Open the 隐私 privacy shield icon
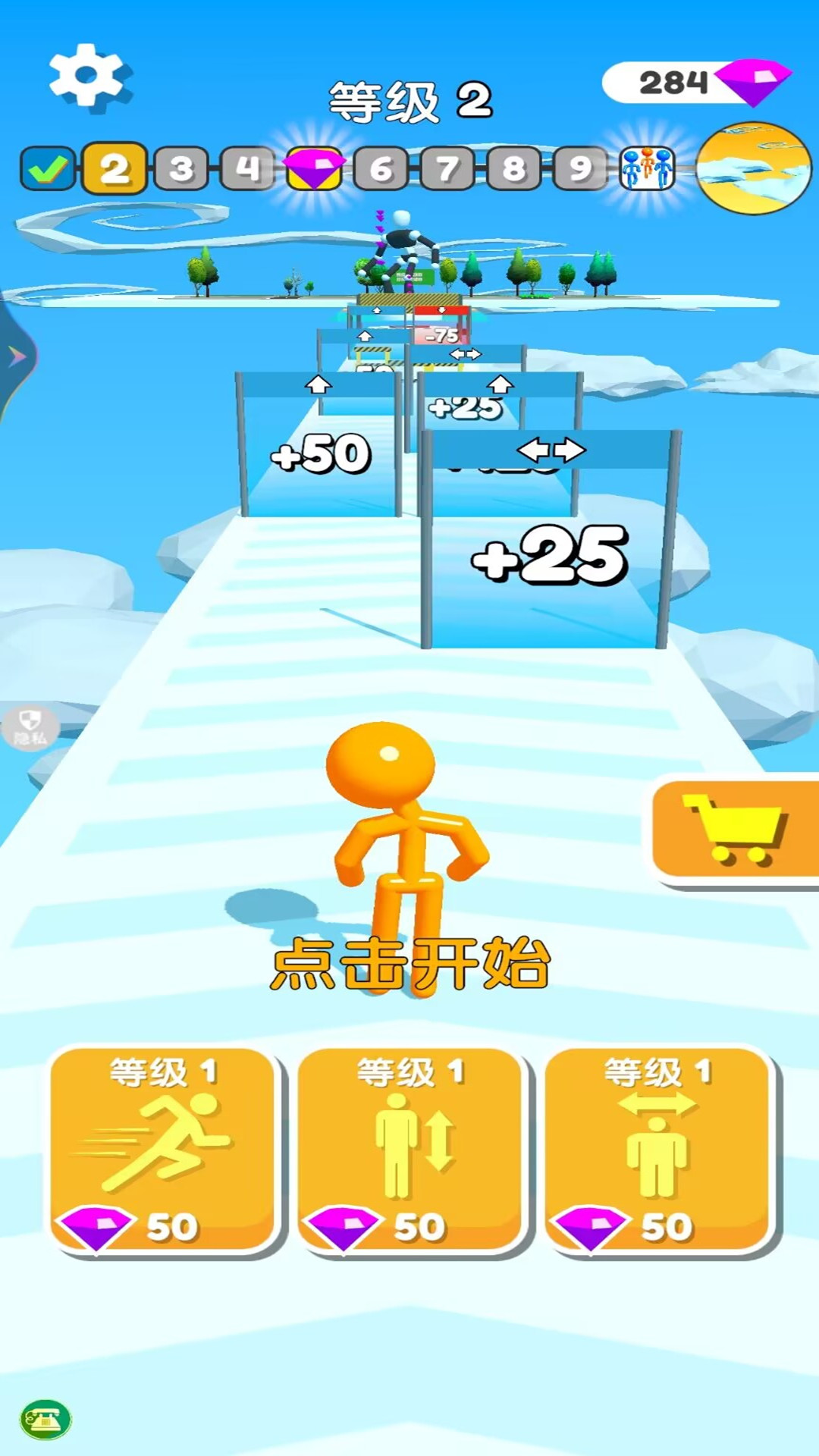Image resolution: width=819 pixels, height=1456 pixels. coord(30,728)
